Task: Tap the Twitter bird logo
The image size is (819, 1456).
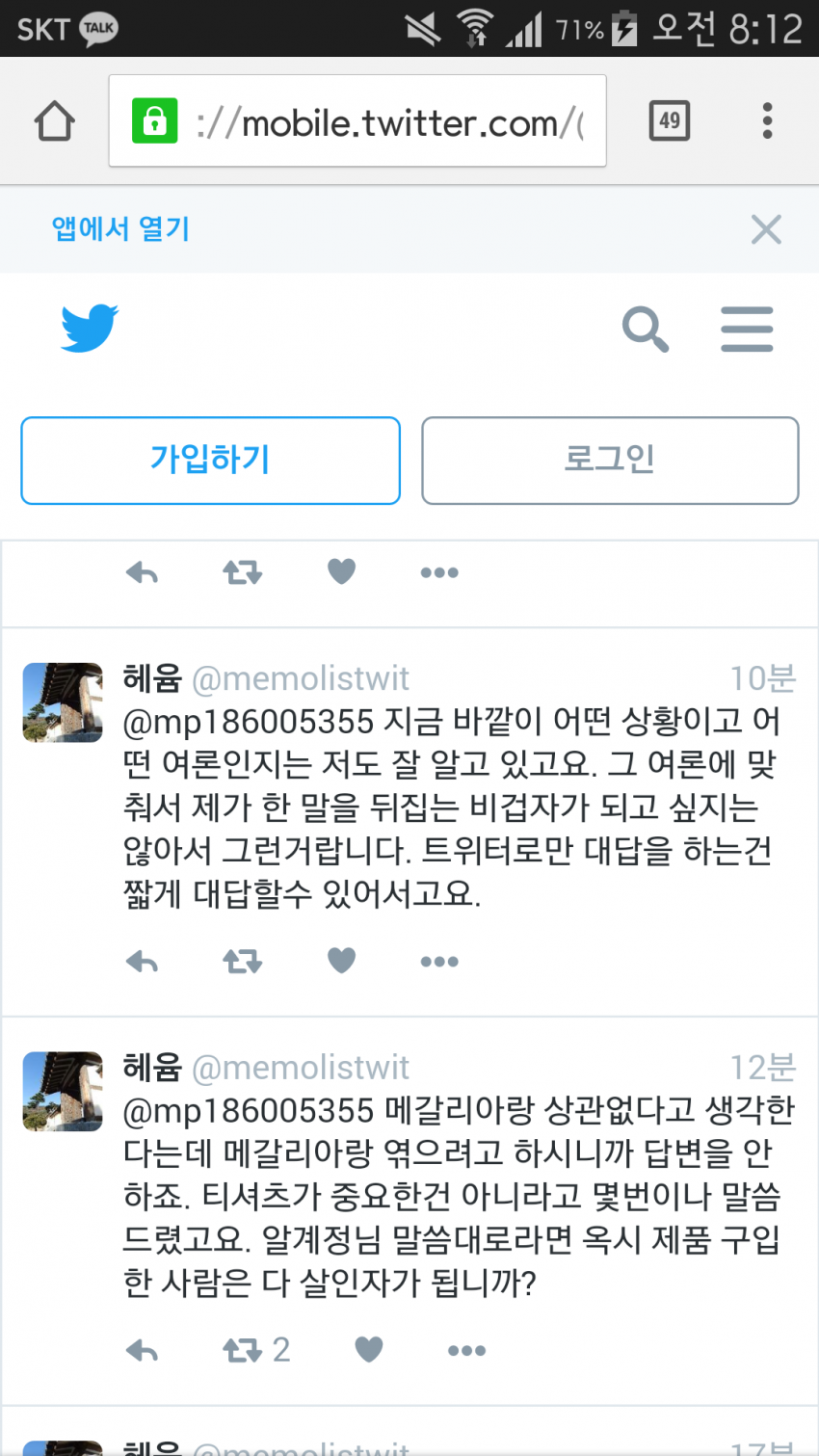Action: [x=90, y=329]
